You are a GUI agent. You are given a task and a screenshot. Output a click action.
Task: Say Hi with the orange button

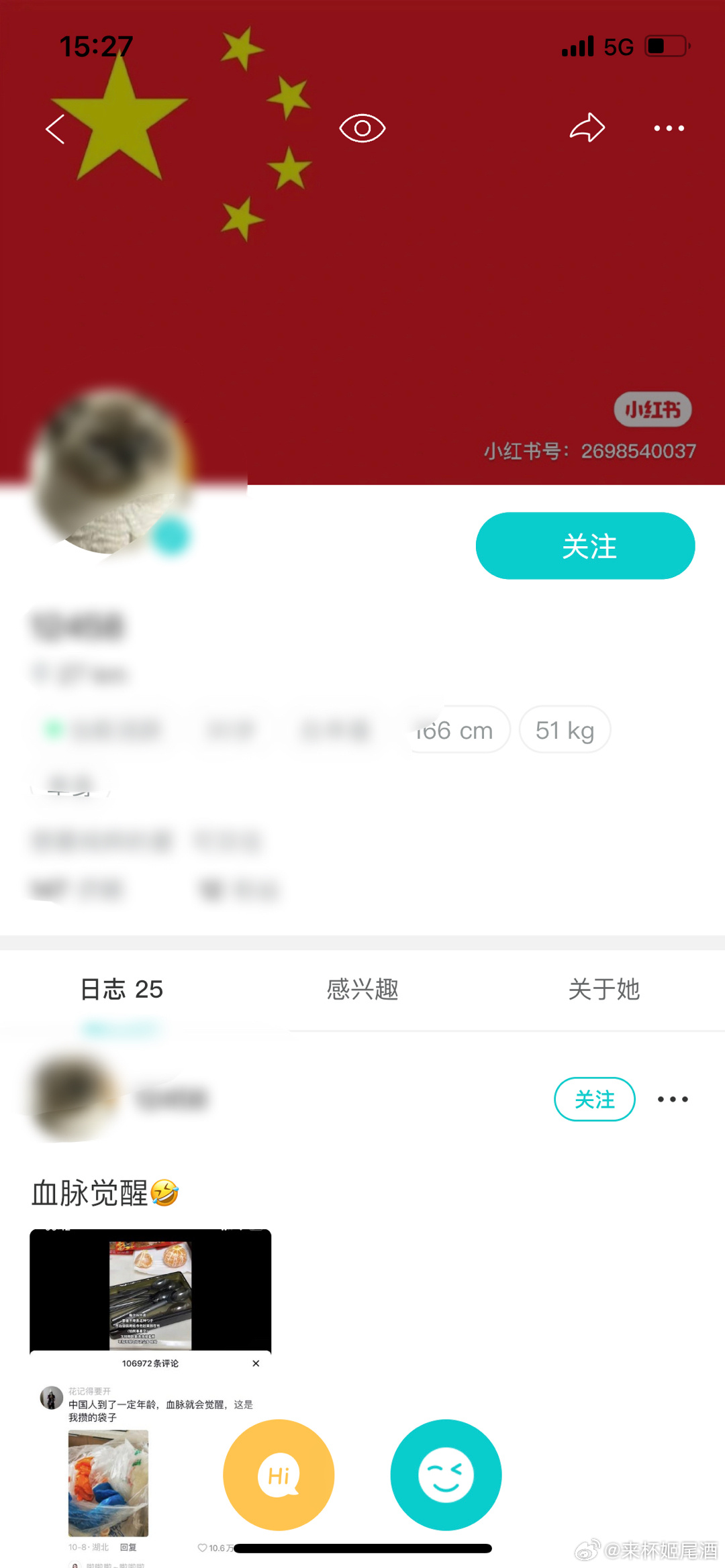[x=279, y=1475]
